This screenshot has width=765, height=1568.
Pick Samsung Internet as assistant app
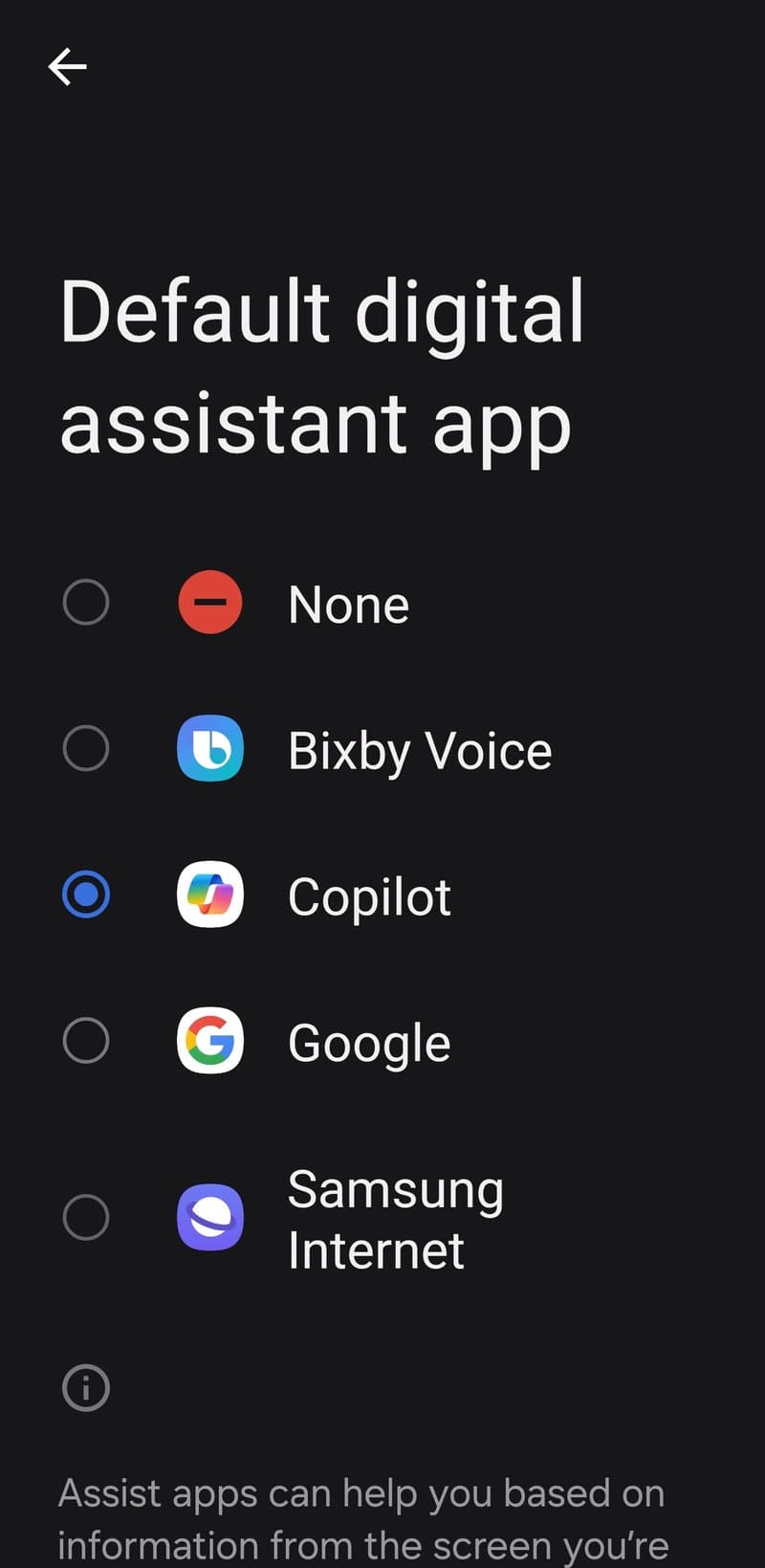[x=86, y=1218]
